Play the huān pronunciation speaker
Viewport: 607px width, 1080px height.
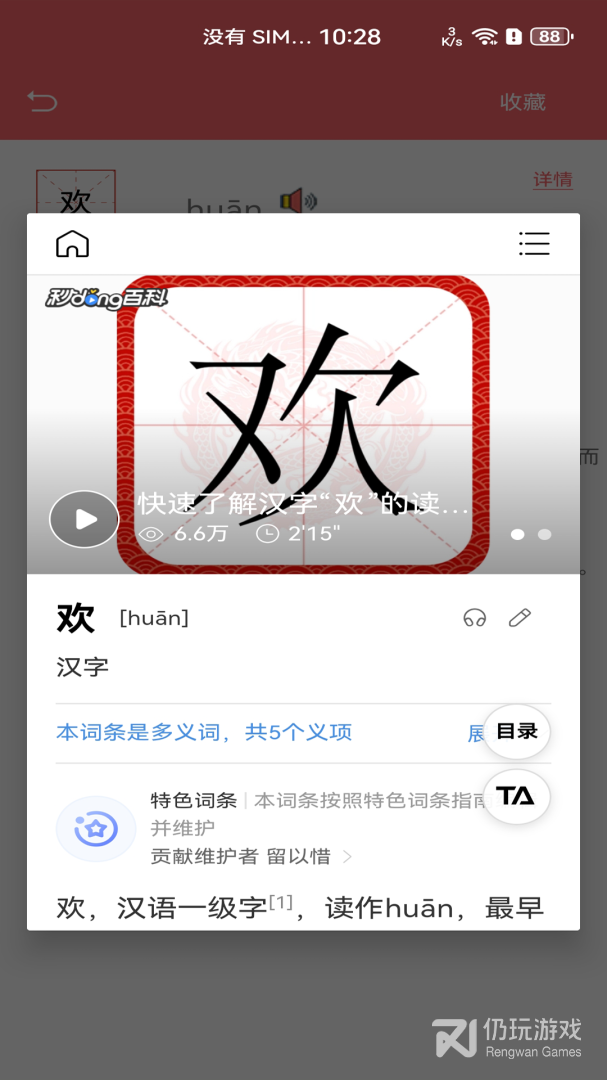(297, 201)
